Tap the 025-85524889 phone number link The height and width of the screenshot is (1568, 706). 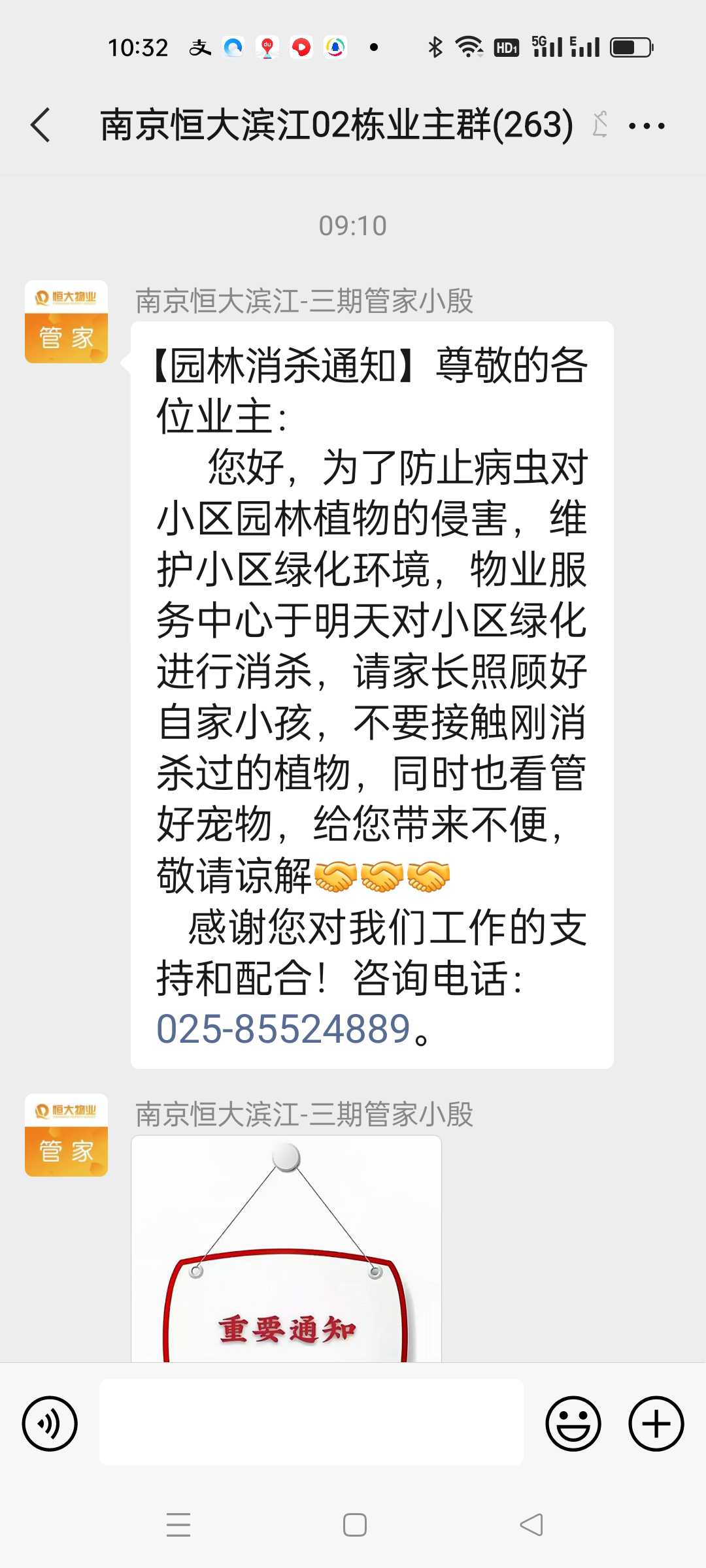coord(283,1029)
